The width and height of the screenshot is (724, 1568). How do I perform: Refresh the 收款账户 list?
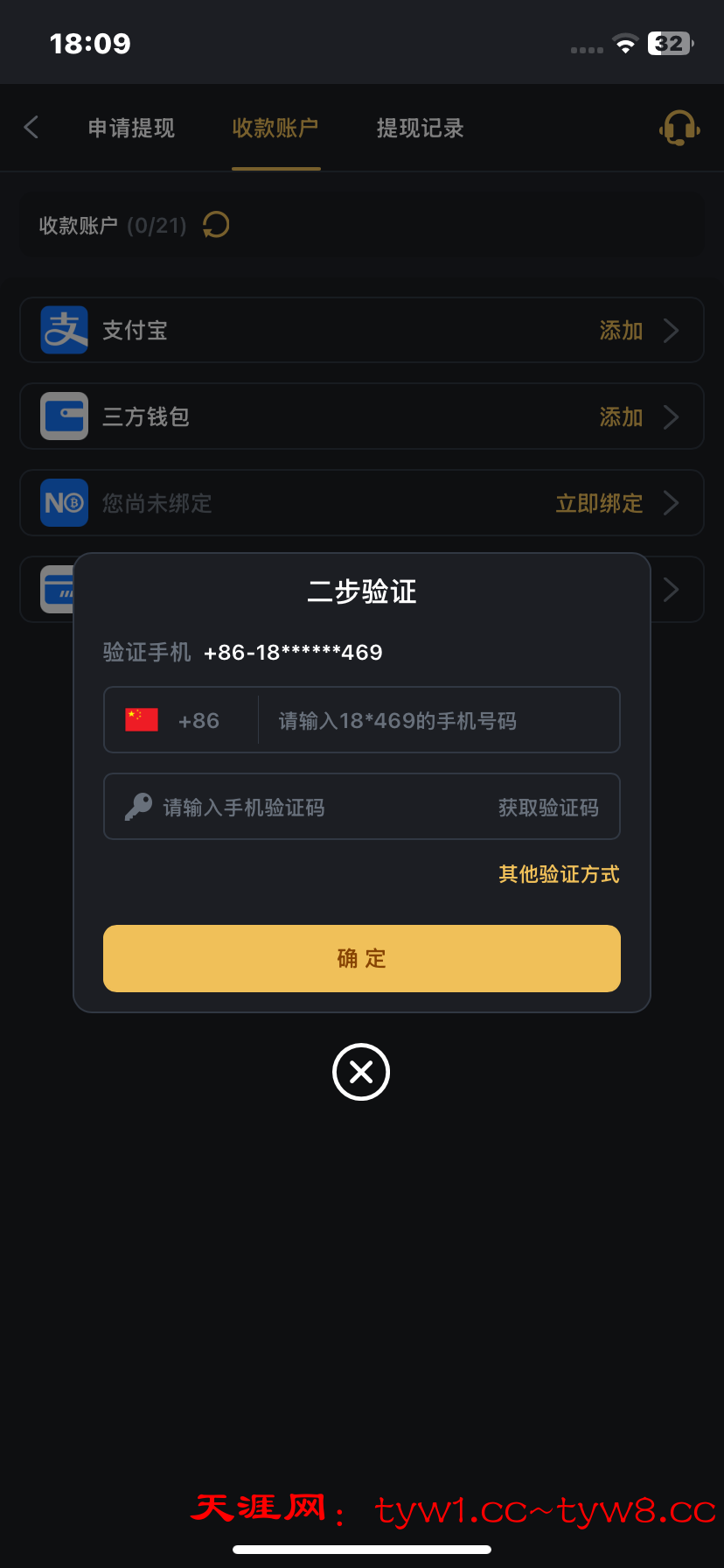(216, 226)
